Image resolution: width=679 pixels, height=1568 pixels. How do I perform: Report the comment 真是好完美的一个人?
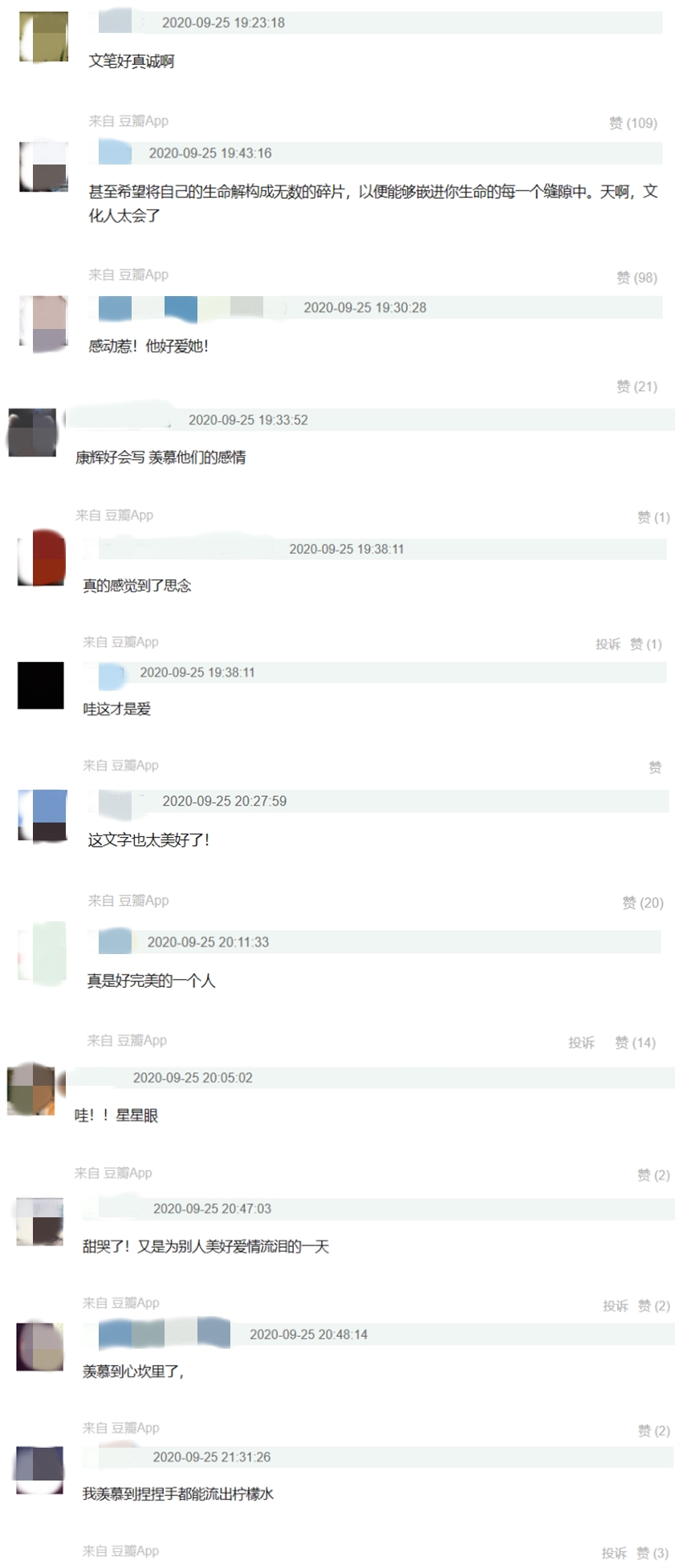click(581, 1043)
